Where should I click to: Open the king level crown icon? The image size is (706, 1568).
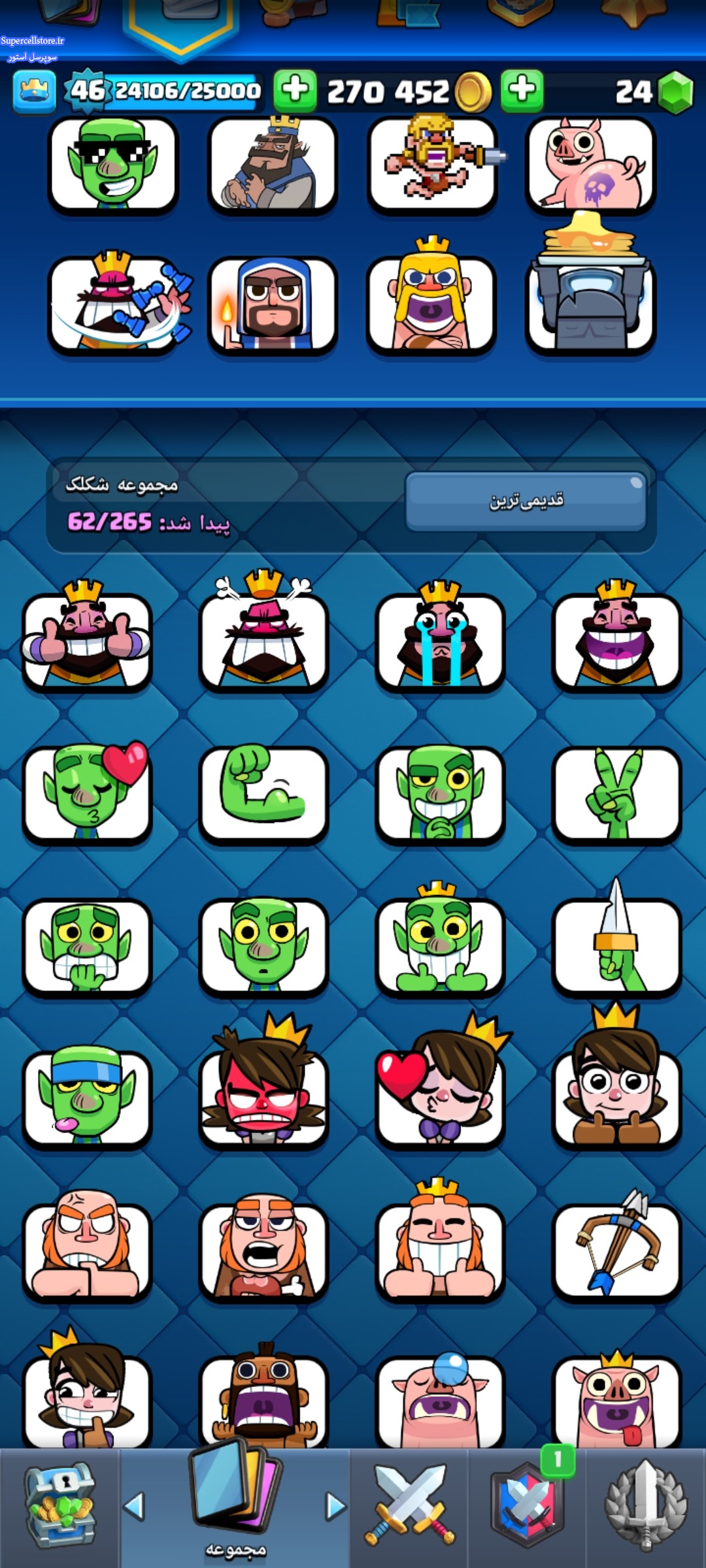click(34, 91)
